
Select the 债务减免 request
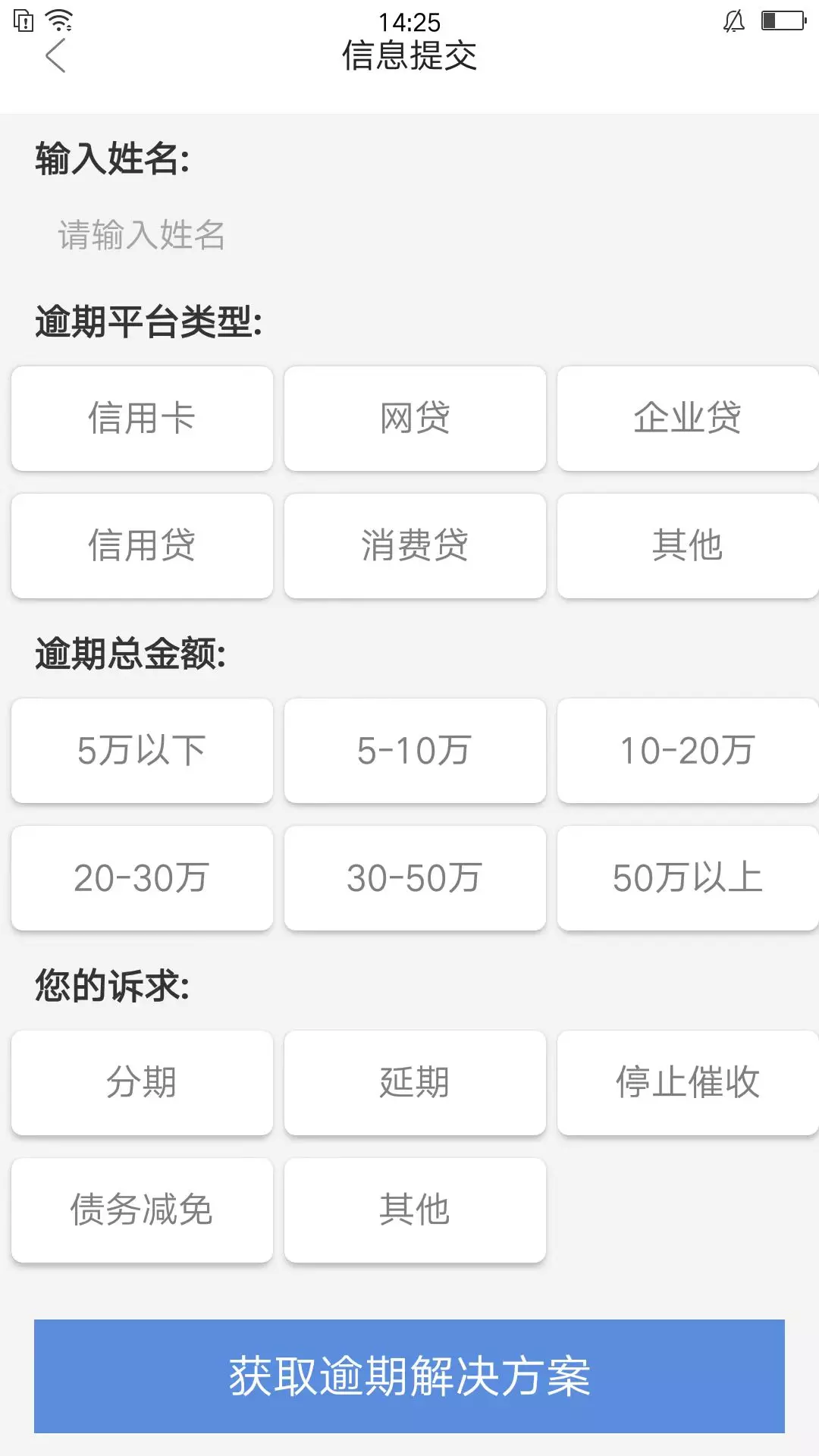coord(142,1210)
